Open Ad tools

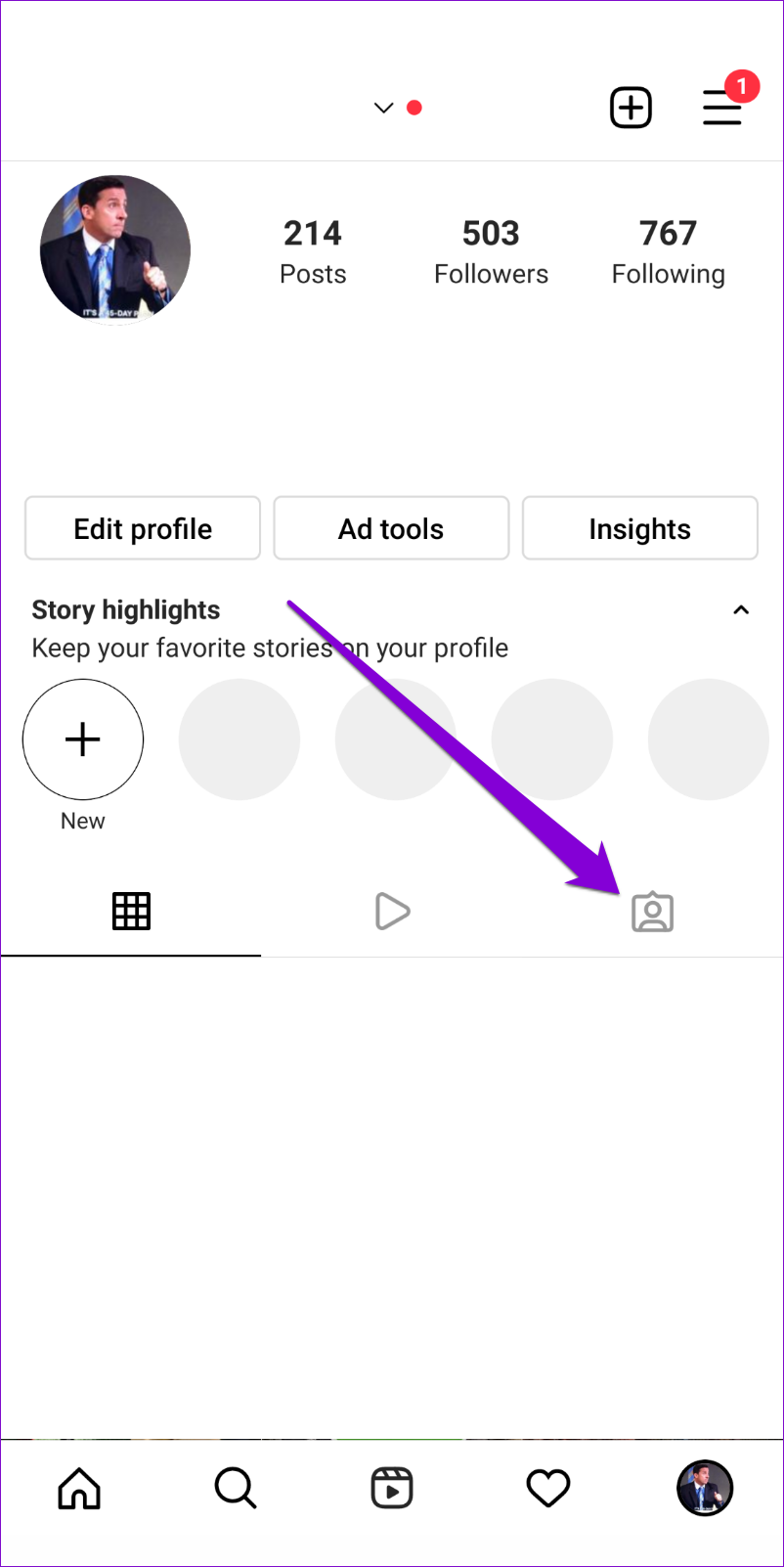(391, 528)
